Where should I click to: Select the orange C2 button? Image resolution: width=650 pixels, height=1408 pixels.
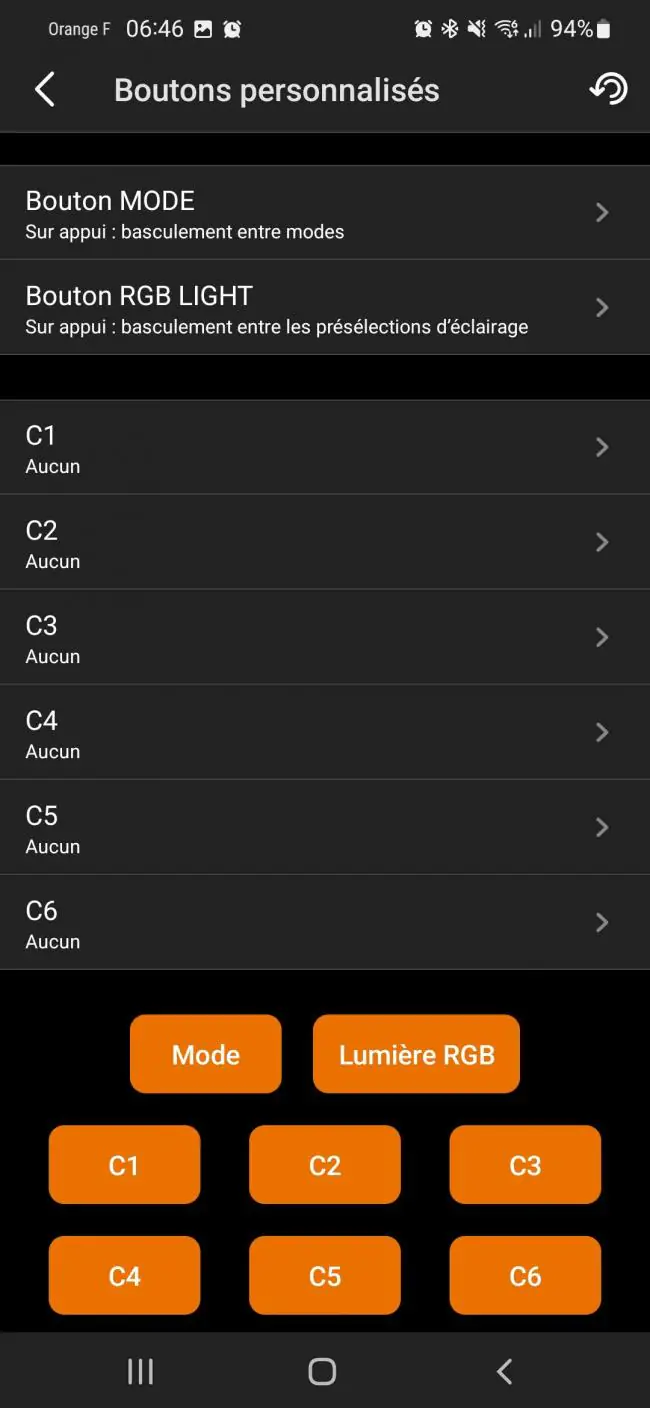325,1165
